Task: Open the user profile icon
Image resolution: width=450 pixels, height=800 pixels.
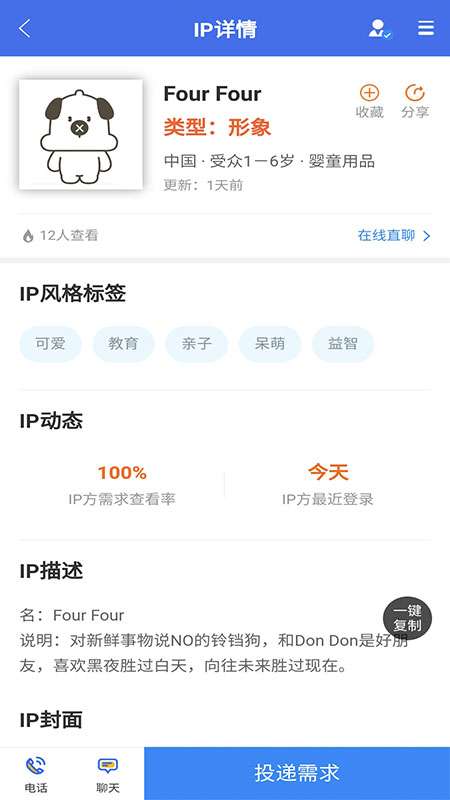Action: pos(379,29)
